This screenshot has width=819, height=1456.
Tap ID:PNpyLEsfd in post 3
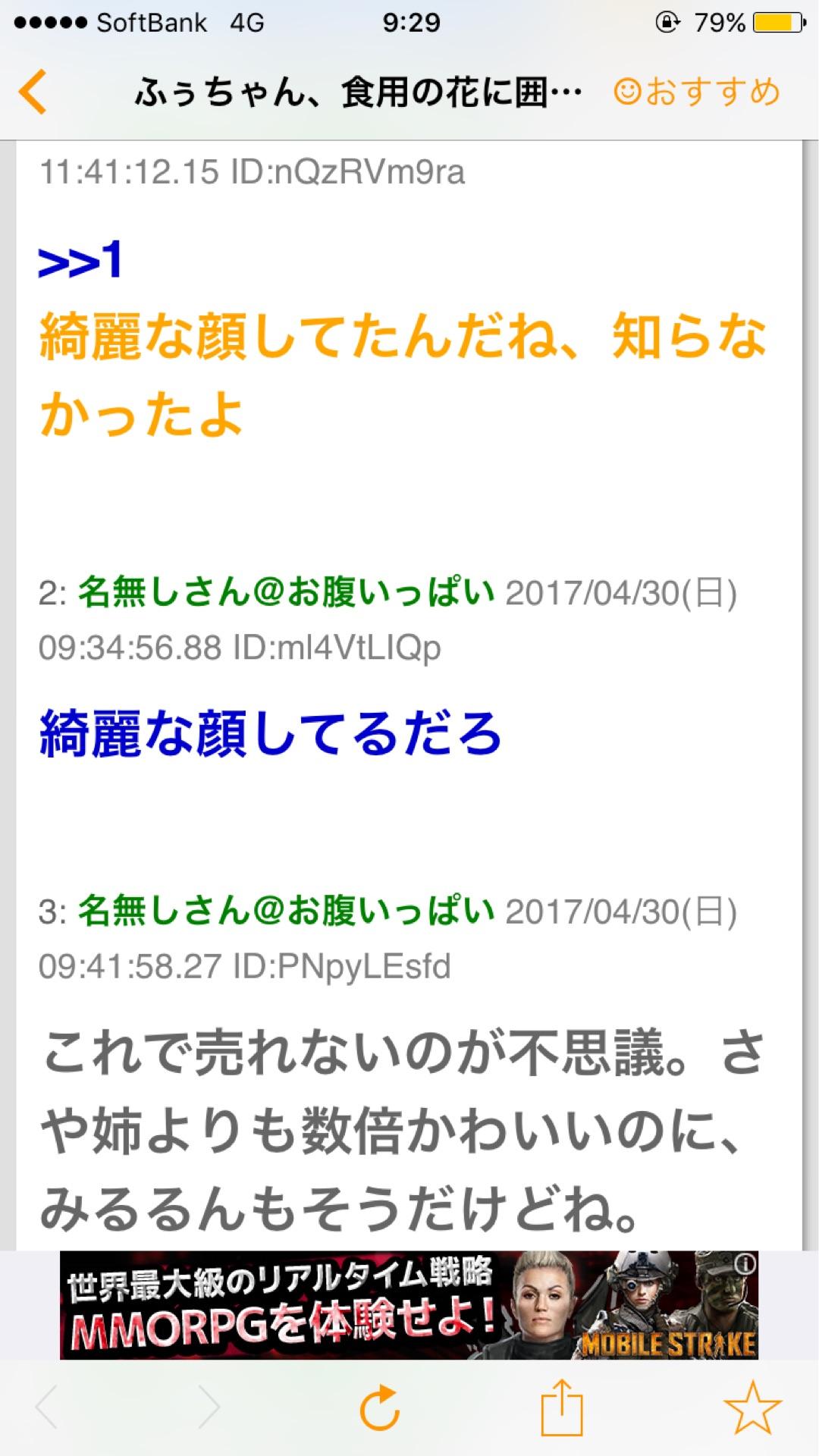click(341, 965)
